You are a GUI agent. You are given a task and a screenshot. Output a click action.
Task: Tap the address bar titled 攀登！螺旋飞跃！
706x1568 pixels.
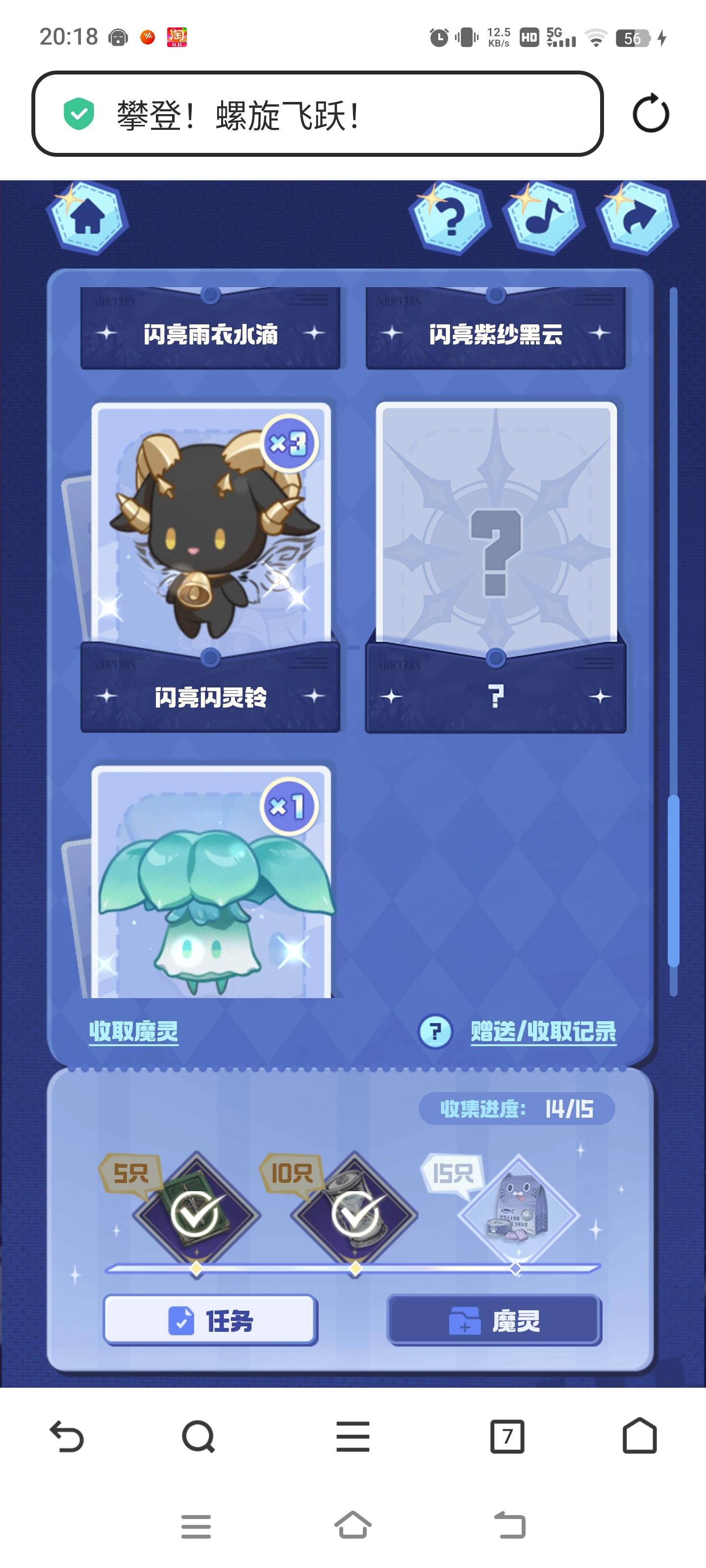(317, 114)
